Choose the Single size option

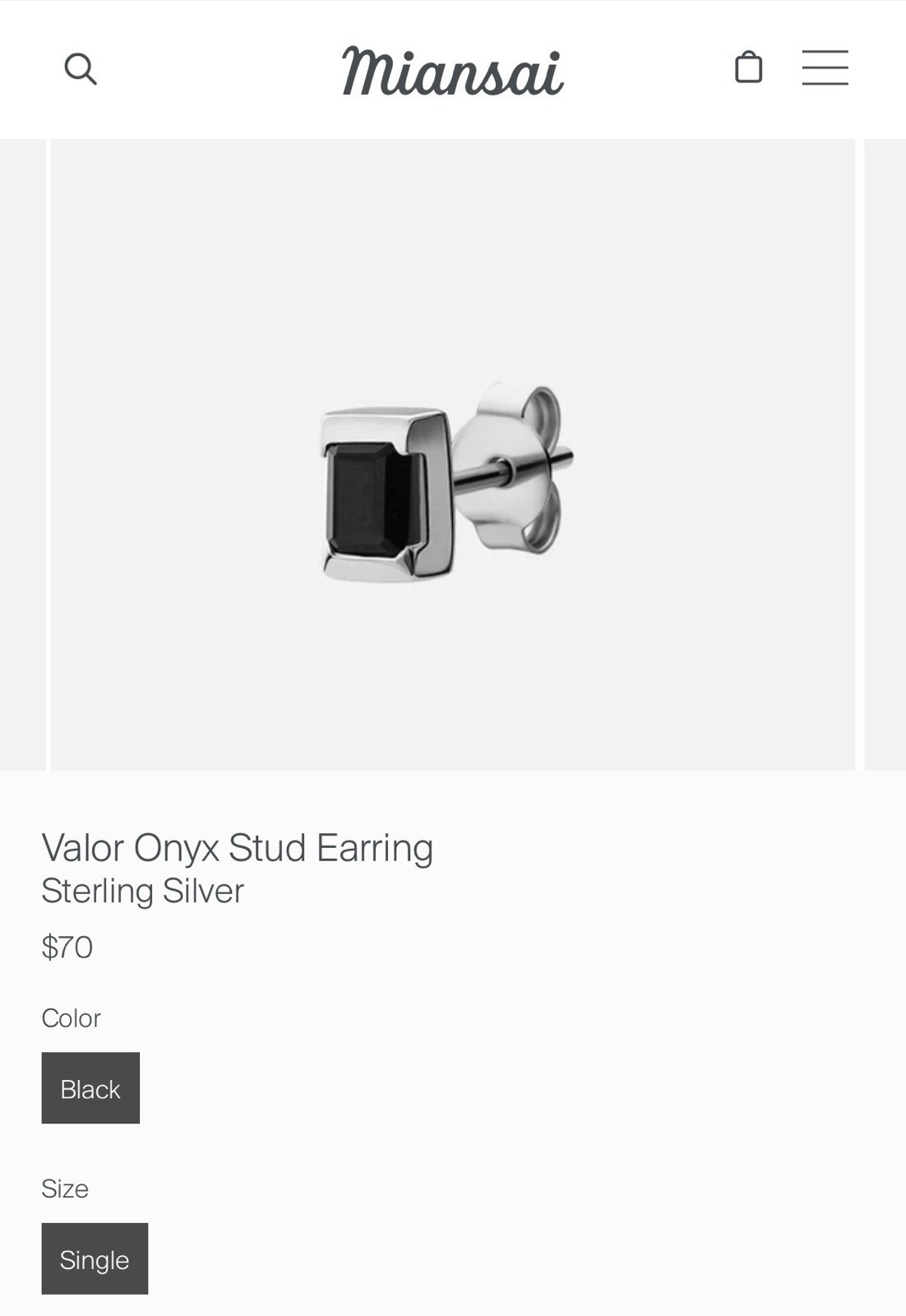coord(95,1258)
